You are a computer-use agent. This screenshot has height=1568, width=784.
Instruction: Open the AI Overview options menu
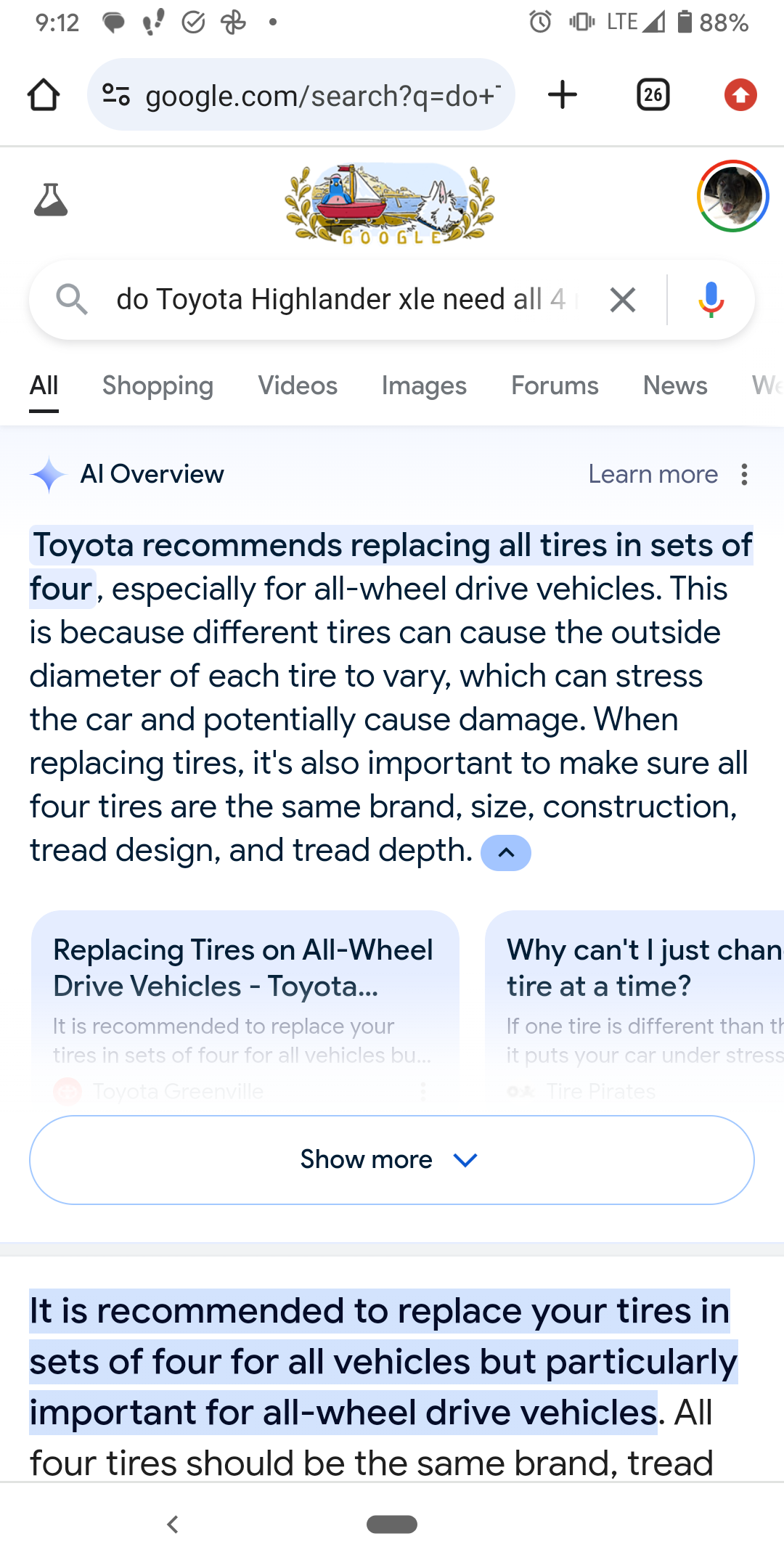(x=744, y=475)
